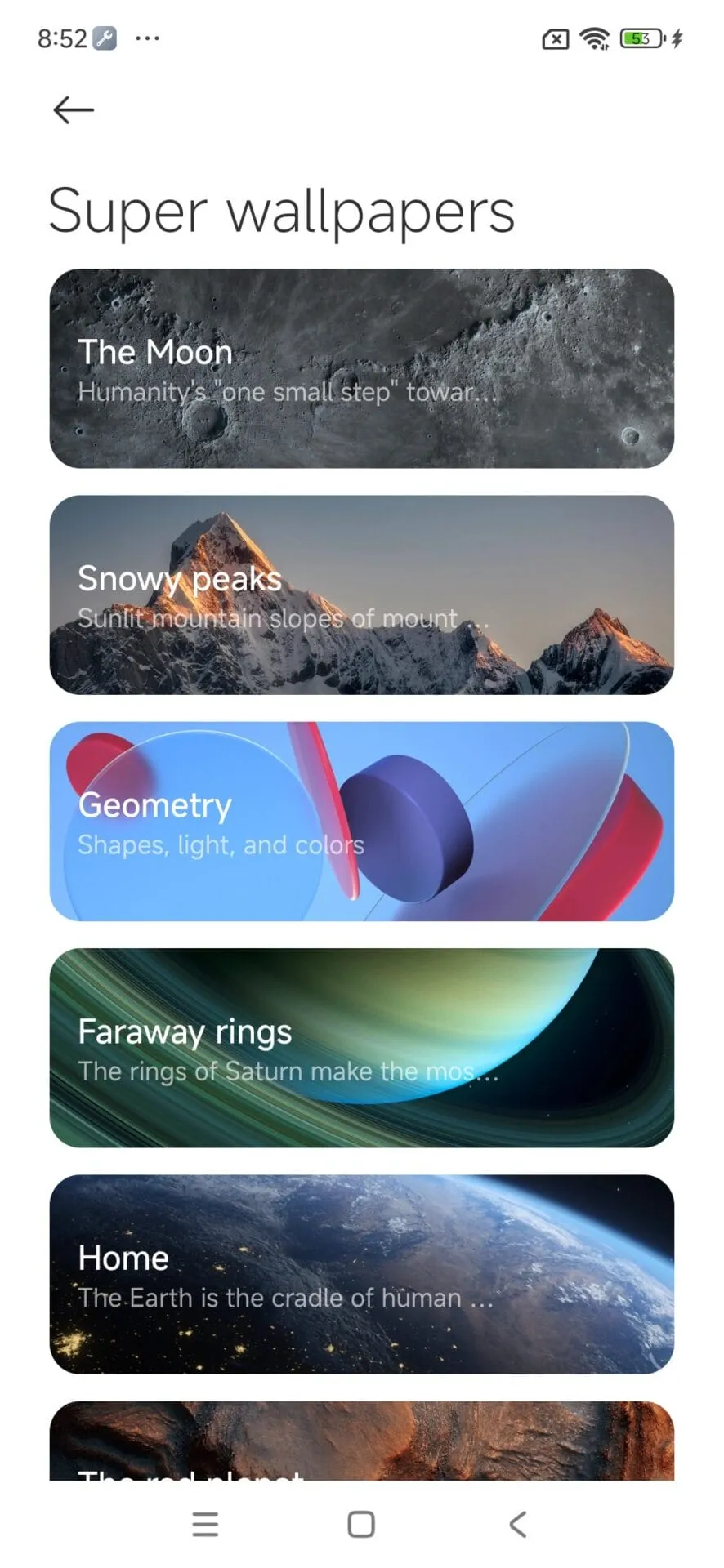
Task: Open recent apps with the bottom-left button
Action: (x=205, y=1523)
